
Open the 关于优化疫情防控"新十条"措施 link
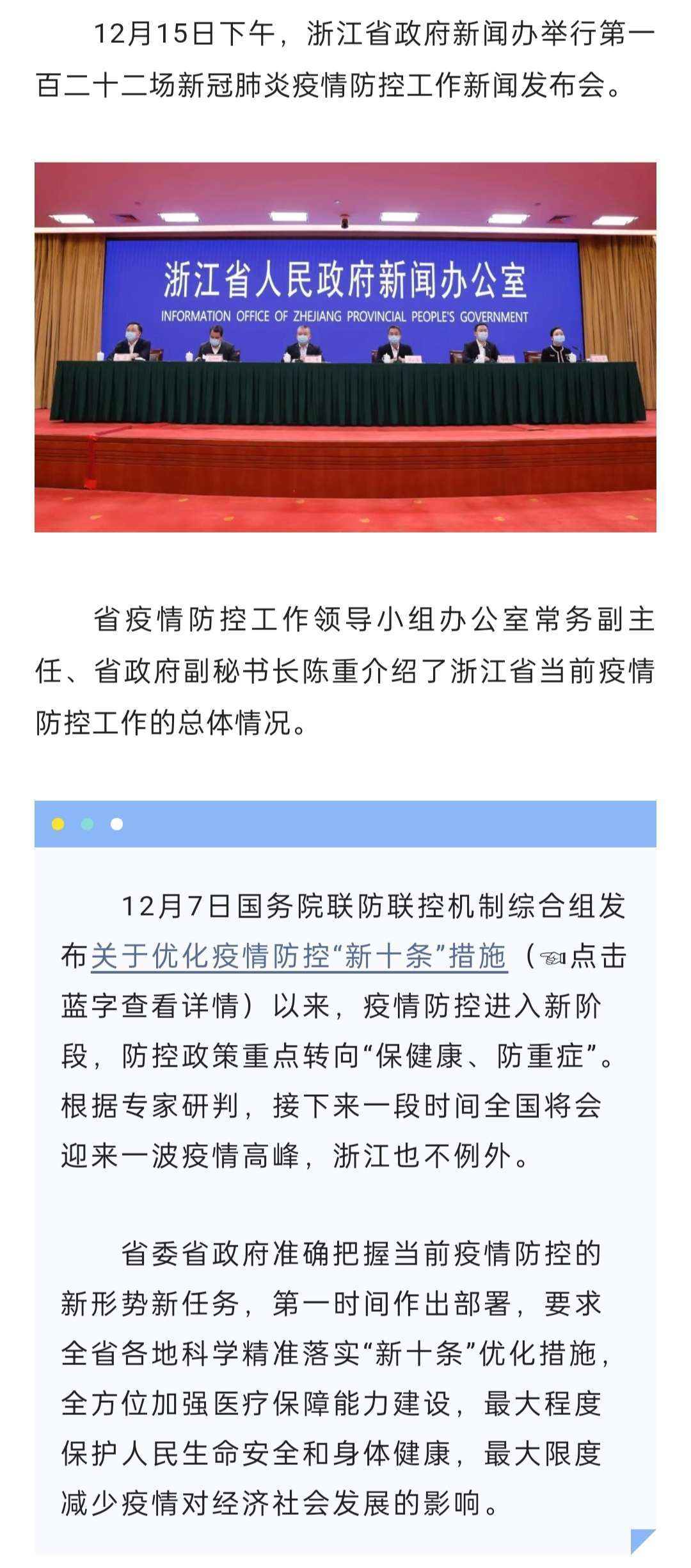tap(299, 957)
